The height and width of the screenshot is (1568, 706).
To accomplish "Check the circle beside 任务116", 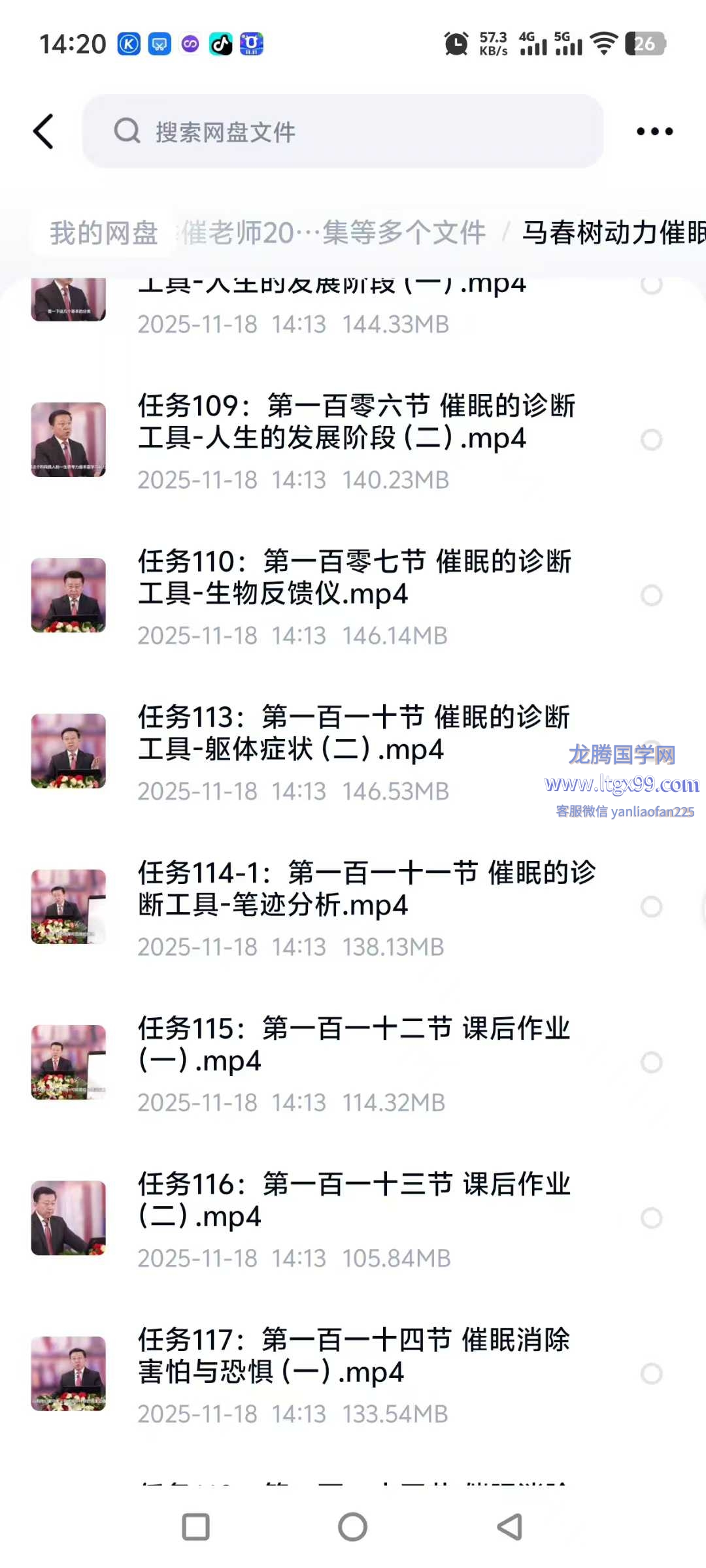I will coord(651,1218).
